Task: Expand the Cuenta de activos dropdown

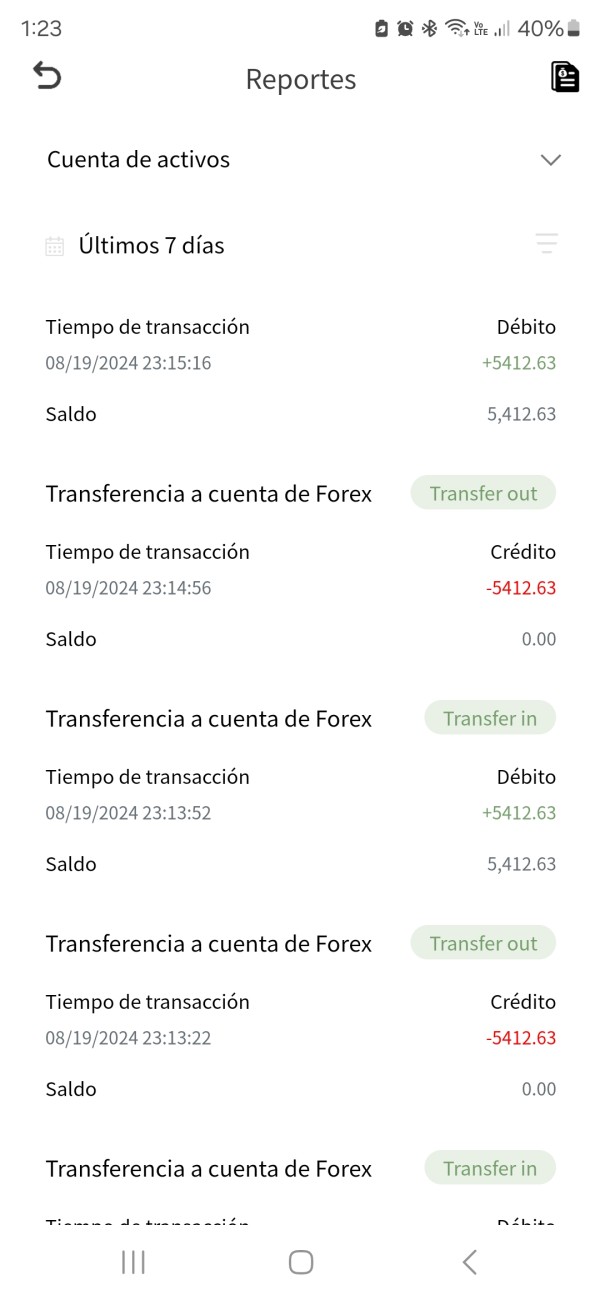Action: click(x=300, y=160)
